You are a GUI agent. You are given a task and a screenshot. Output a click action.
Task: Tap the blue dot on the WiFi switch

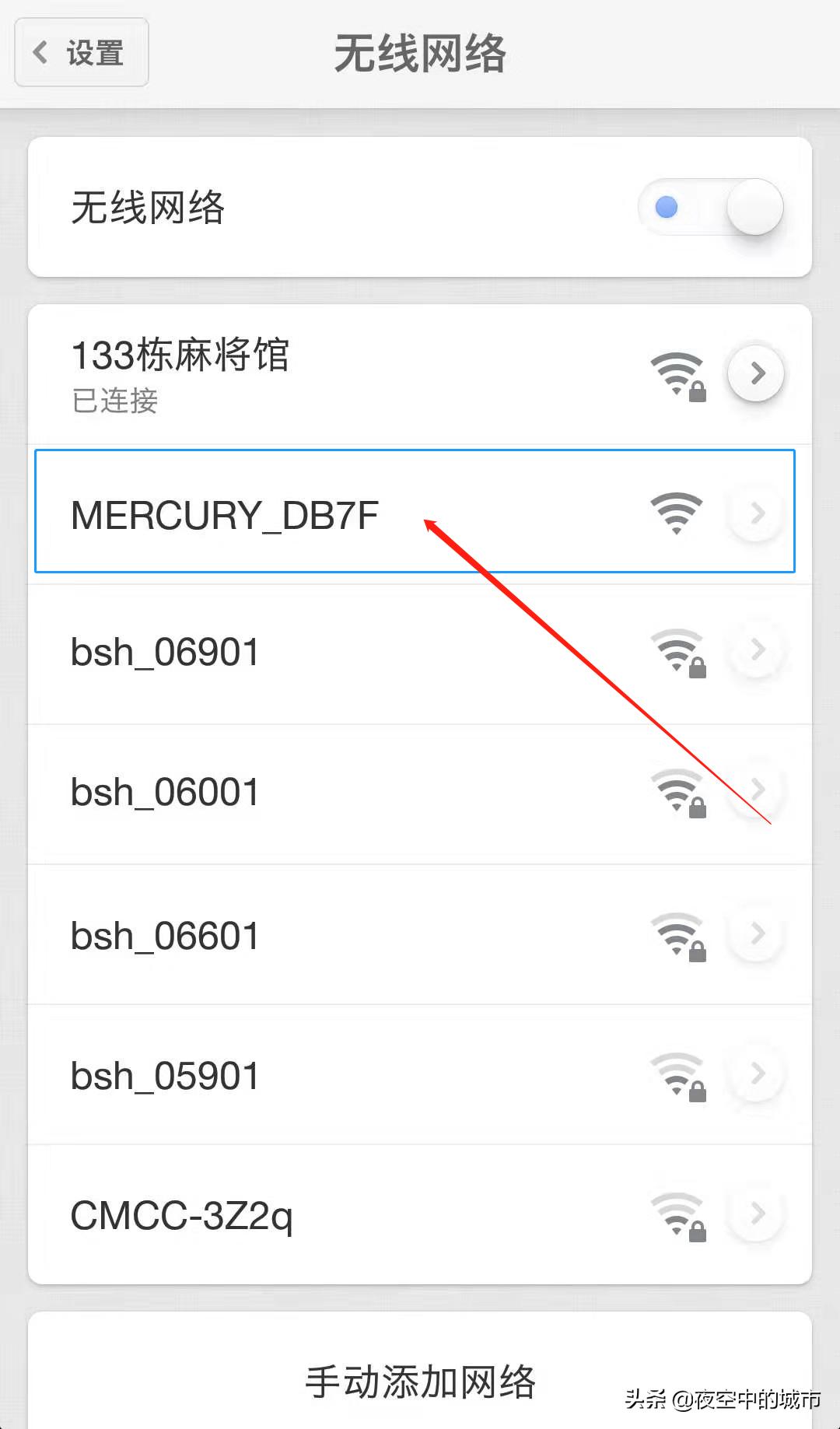(x=667, y=208)
